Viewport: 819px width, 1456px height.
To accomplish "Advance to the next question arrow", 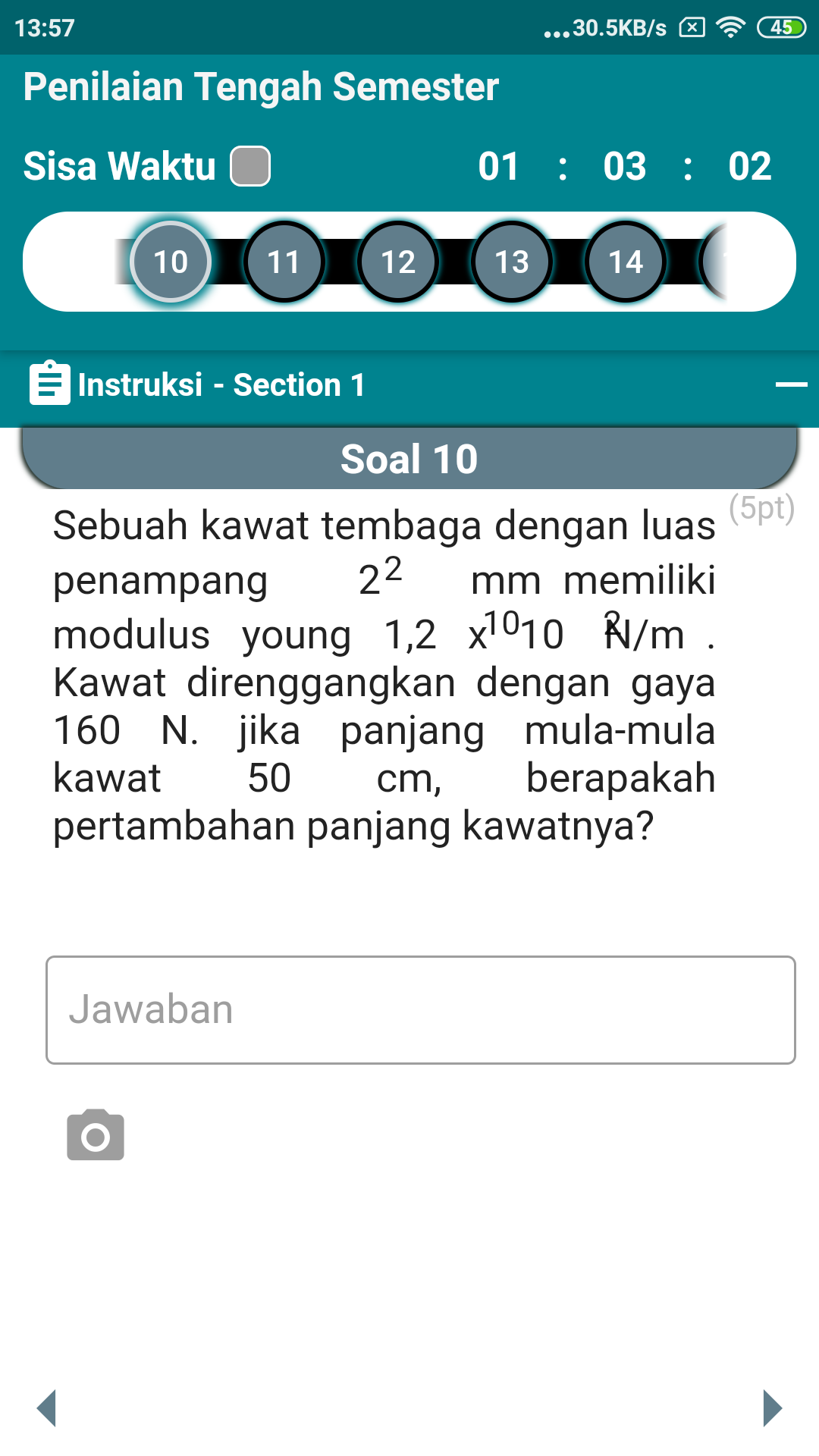I will pyautogui.click(x=772, y=1408).
